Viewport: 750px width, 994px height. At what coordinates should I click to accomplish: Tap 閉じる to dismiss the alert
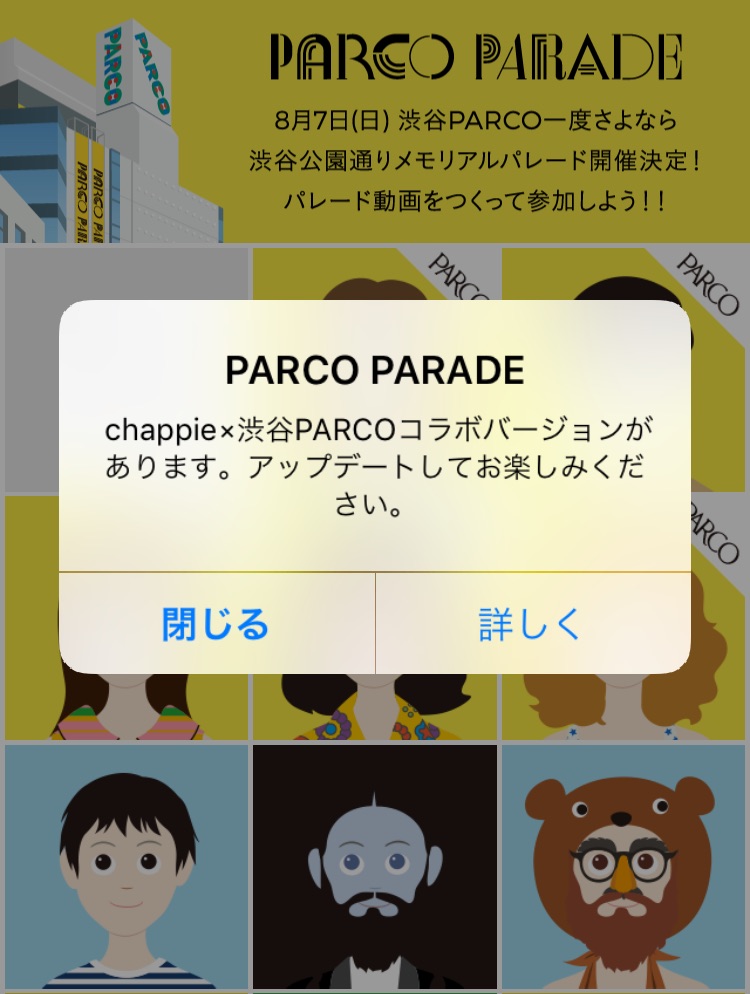(x=214, y=623)
